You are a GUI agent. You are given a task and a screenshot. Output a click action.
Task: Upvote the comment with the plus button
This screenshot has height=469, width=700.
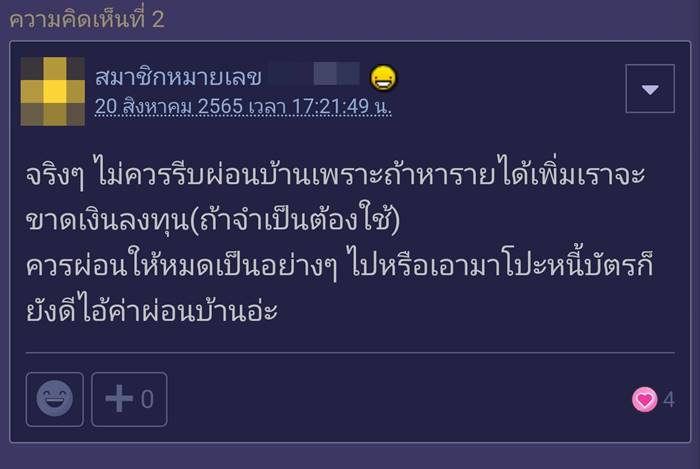tap(129, 399)
